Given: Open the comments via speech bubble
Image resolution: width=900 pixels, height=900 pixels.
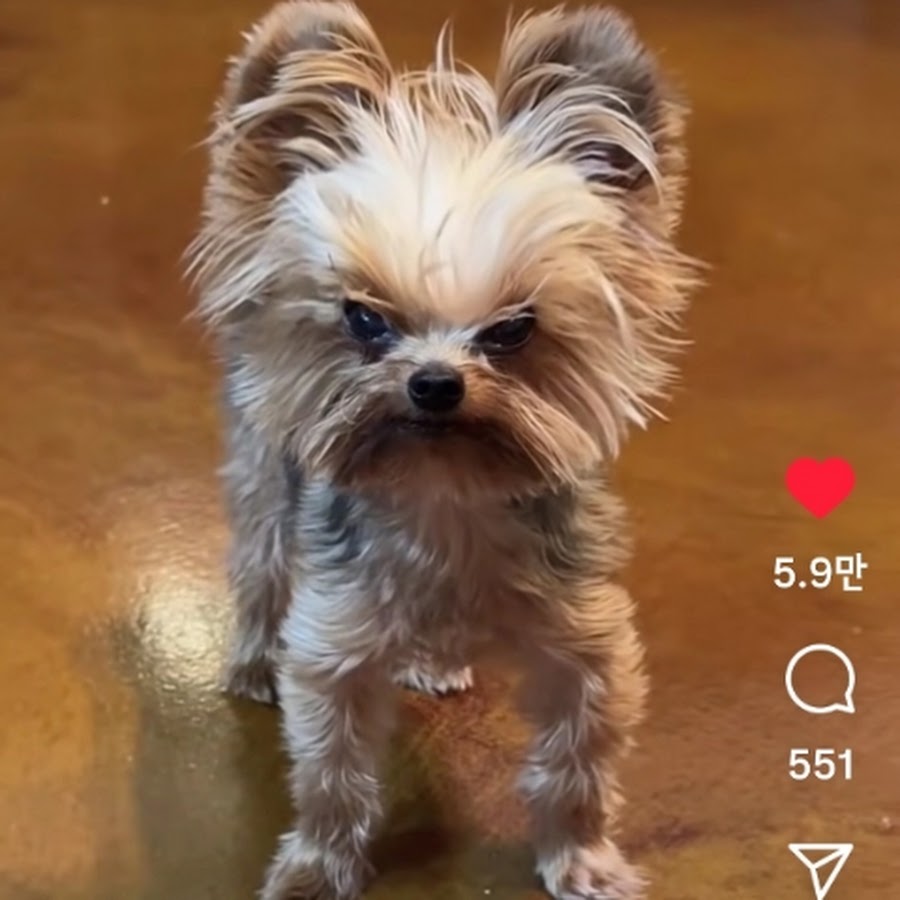Looking at the screenshot, I should pos(820,679).
